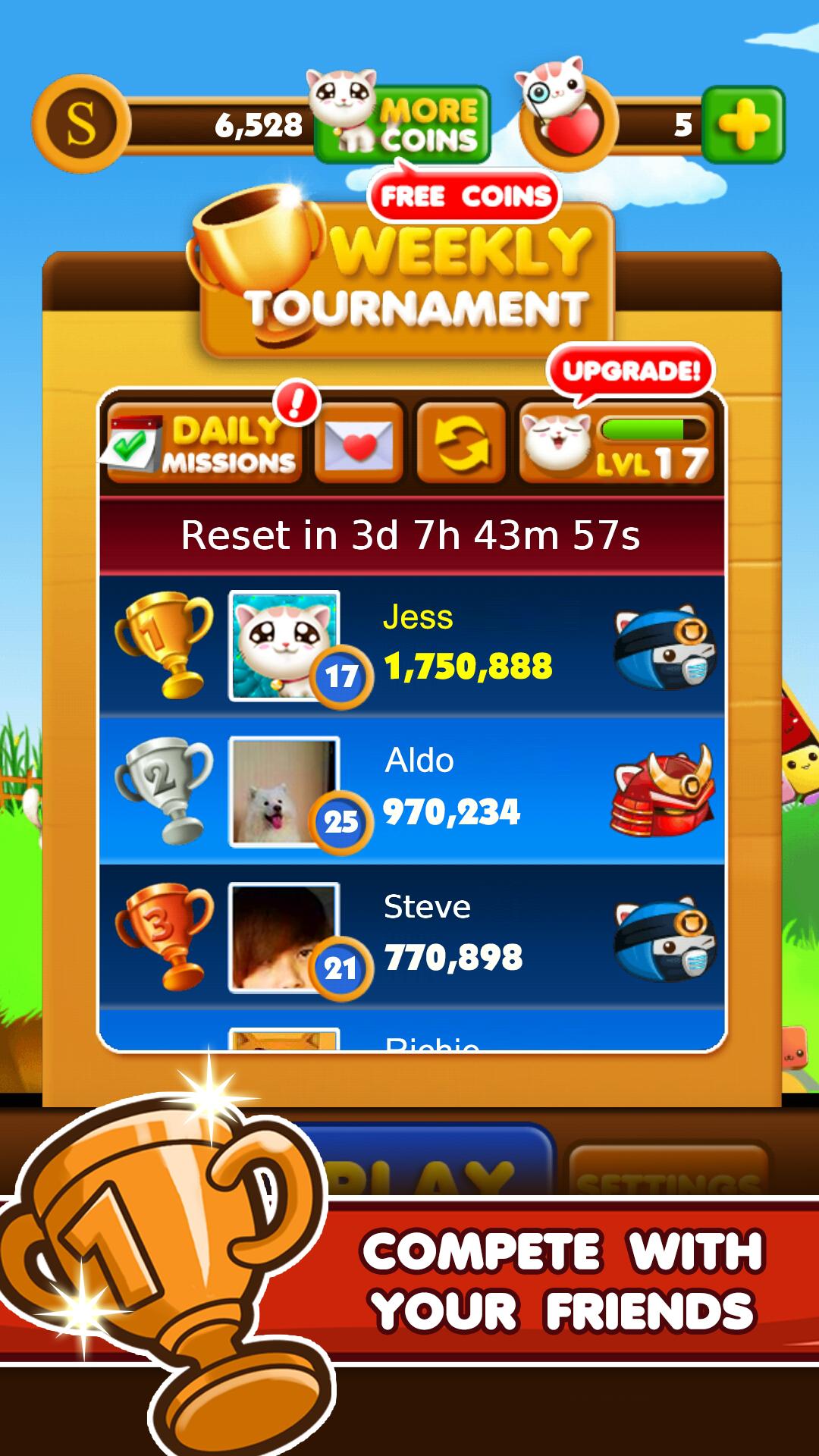View Aldo's leaderboard entry

[412, 790]
